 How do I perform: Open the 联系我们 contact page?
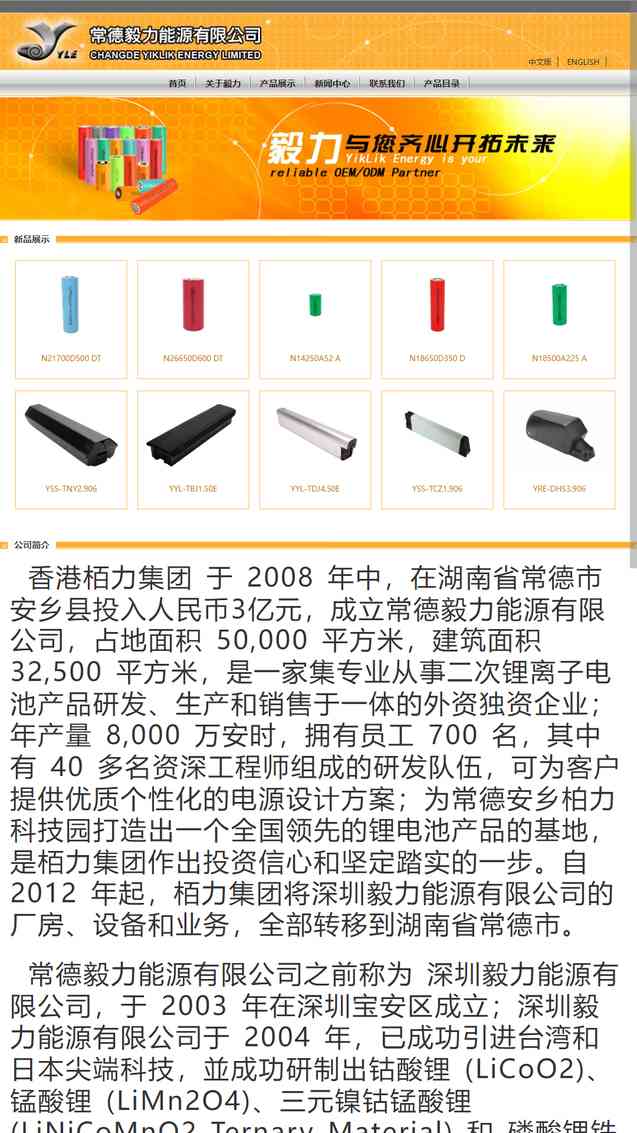[x=387, y=84]
